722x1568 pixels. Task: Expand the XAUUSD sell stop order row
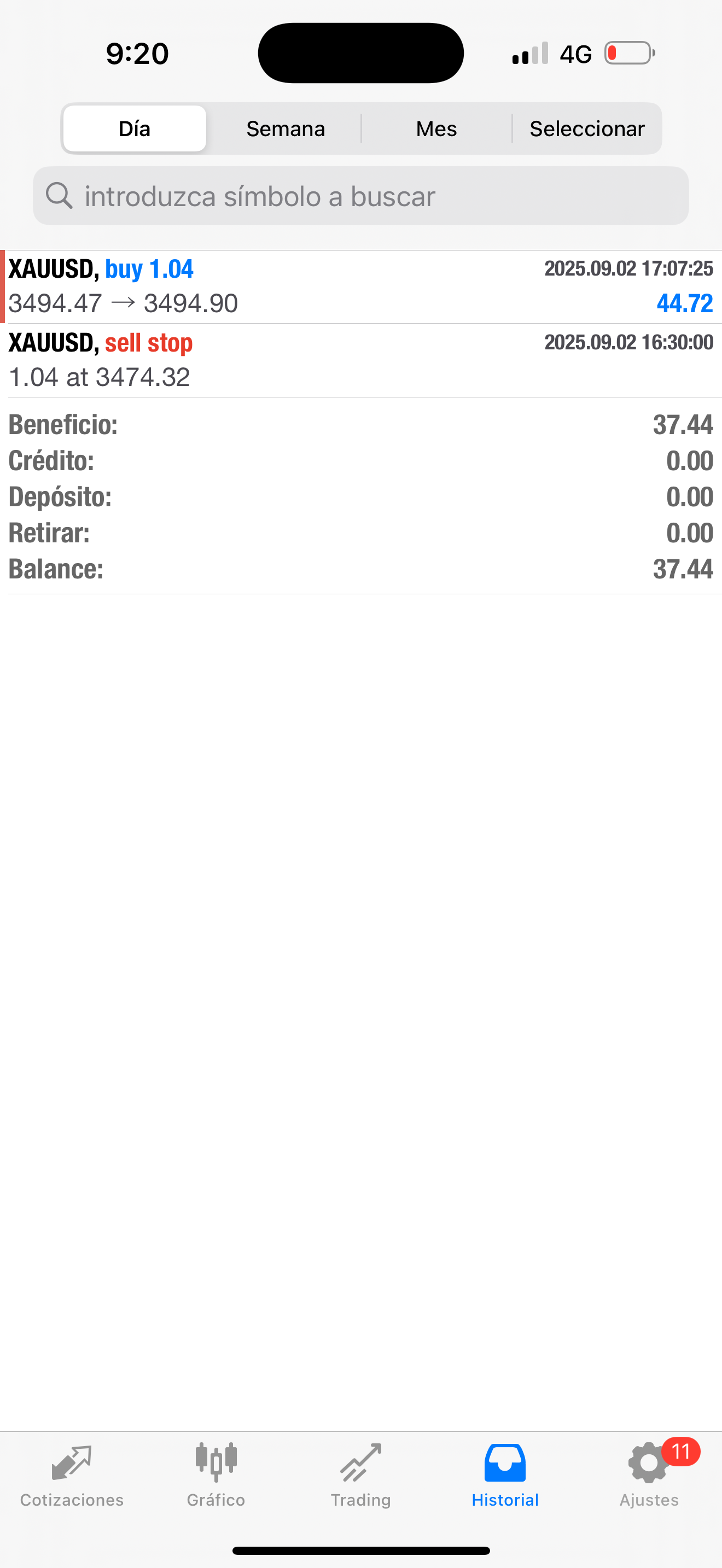coord(361,360)
